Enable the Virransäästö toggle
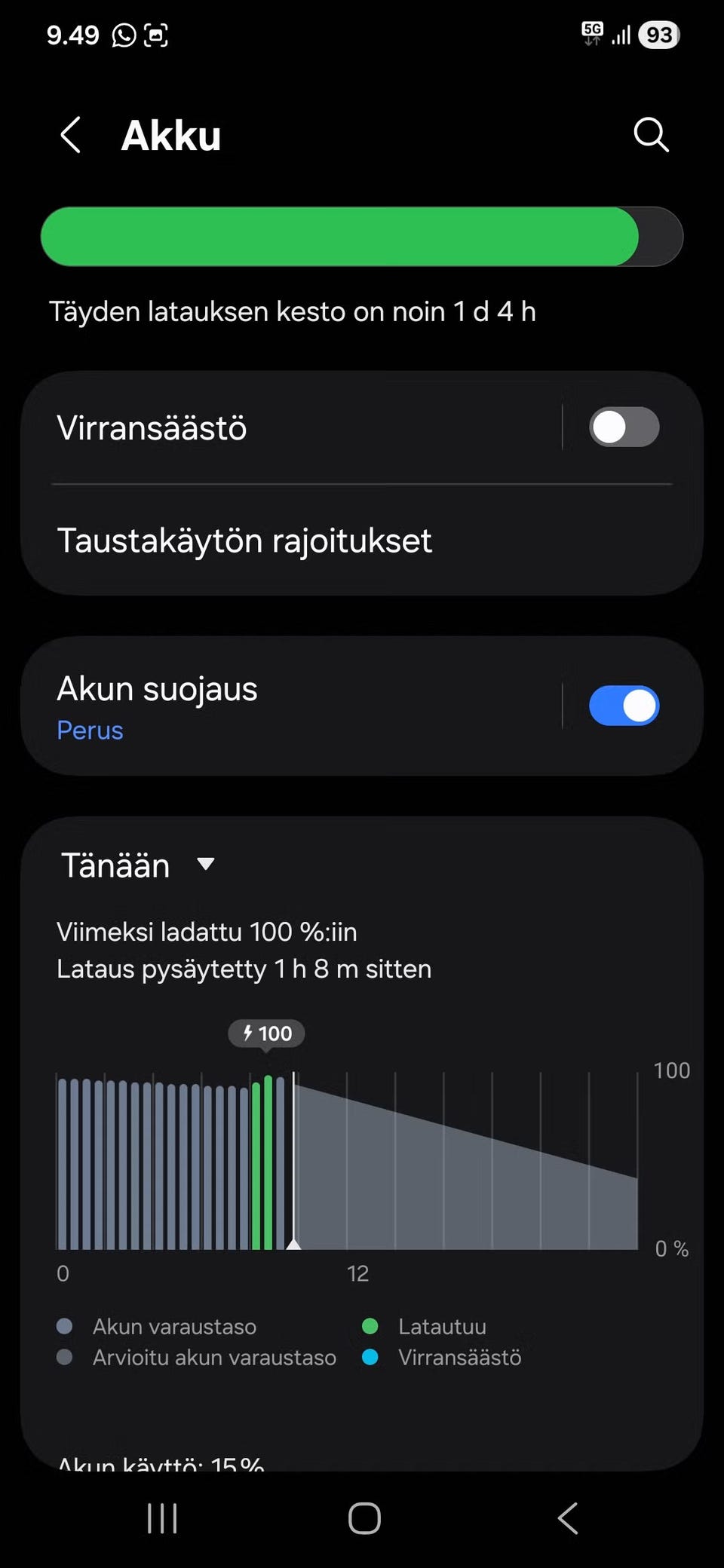 pyautogui.click(x=624, y=427)
